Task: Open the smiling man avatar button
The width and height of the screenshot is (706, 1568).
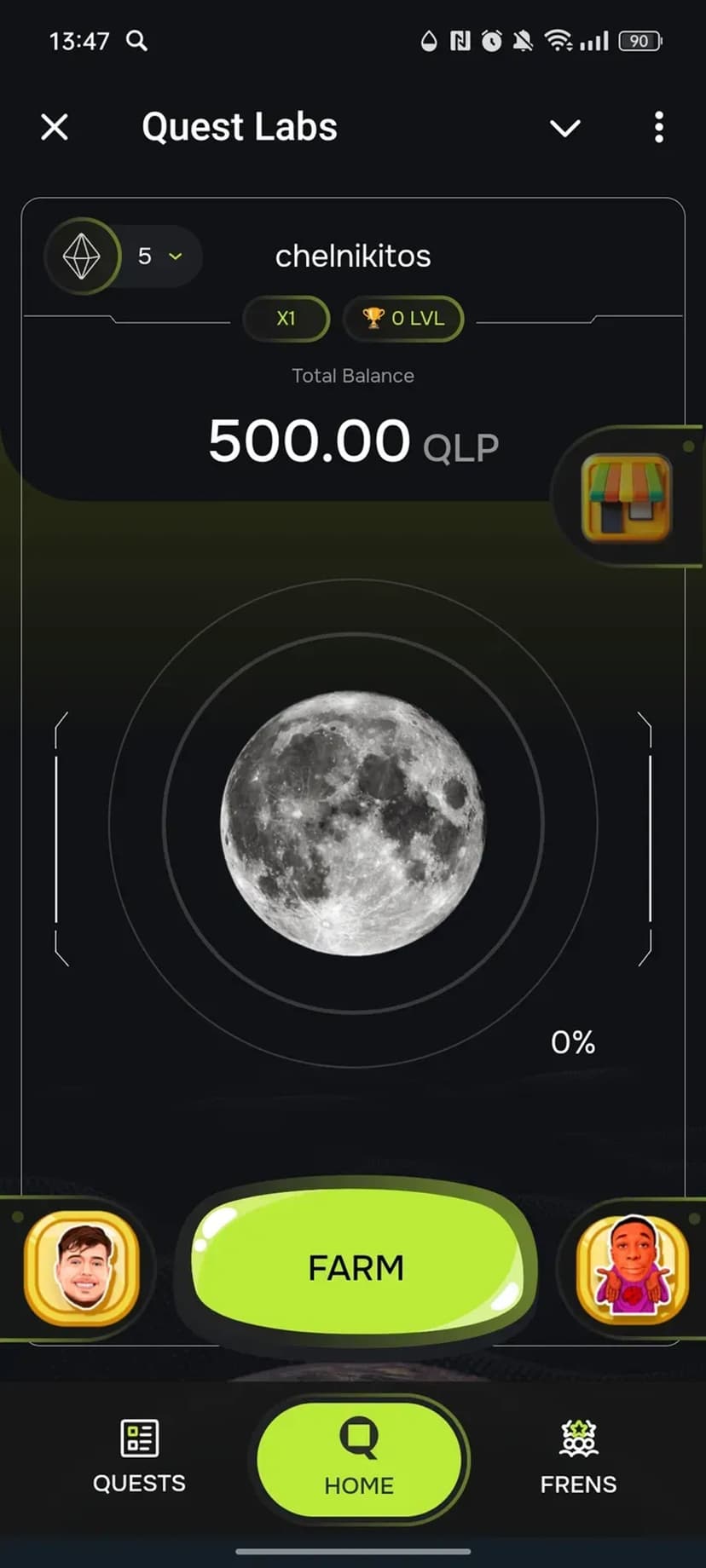Action: pos(82,1268)
